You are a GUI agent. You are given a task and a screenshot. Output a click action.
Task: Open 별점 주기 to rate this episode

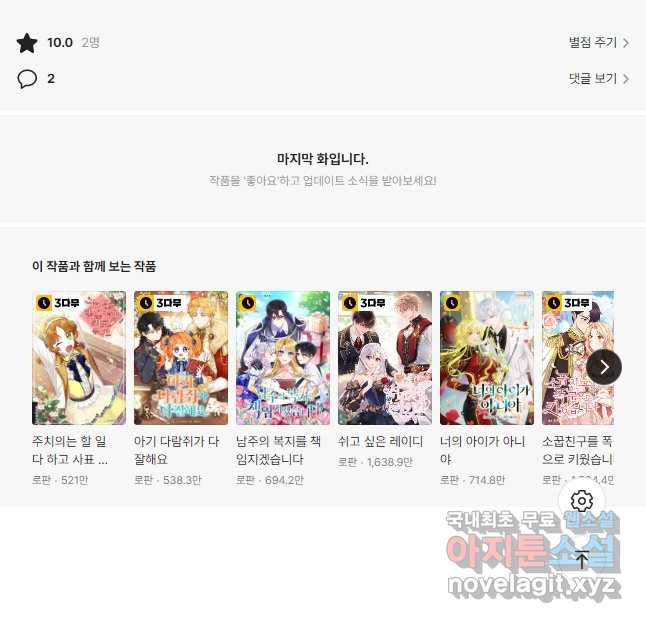tap(598, 42)
